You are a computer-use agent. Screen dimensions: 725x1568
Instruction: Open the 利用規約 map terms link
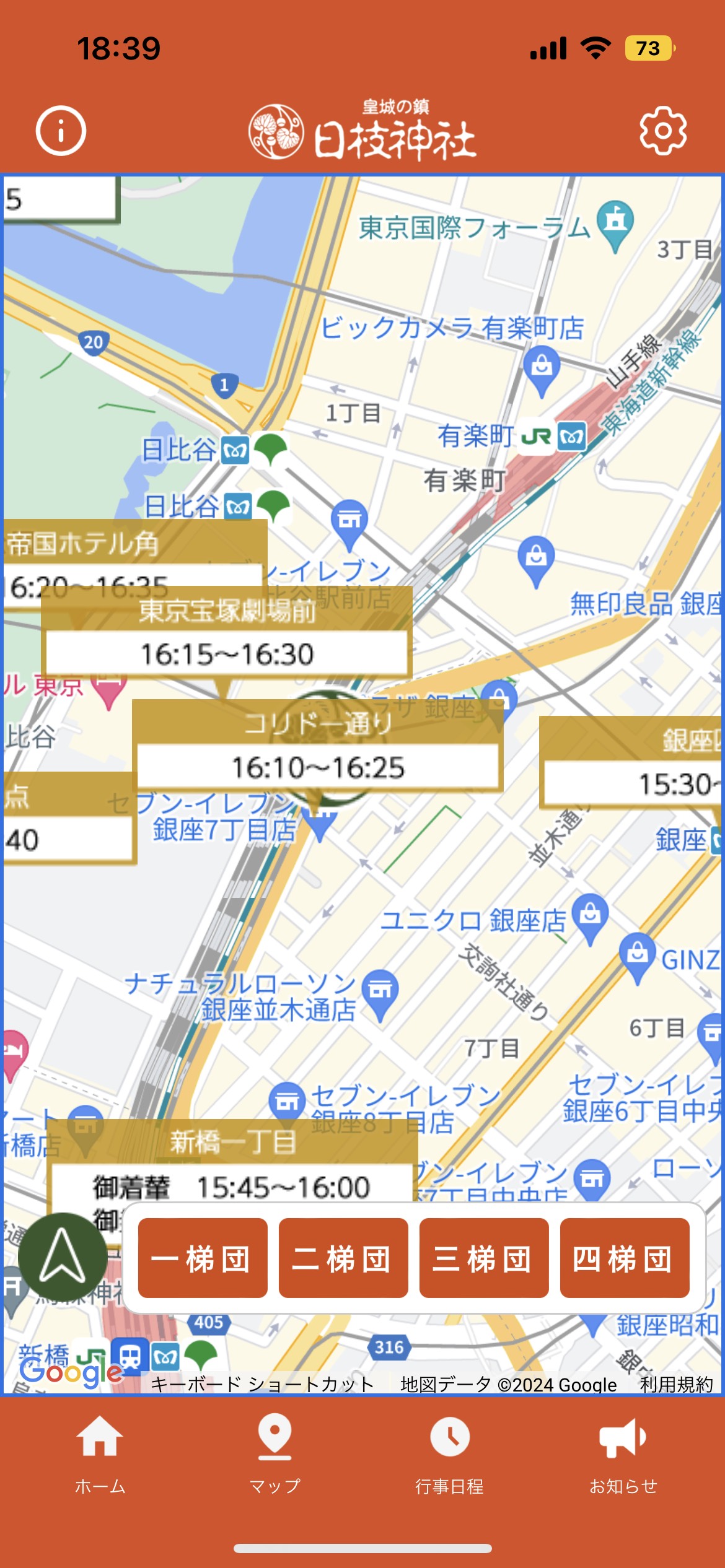pos(676,1385)
